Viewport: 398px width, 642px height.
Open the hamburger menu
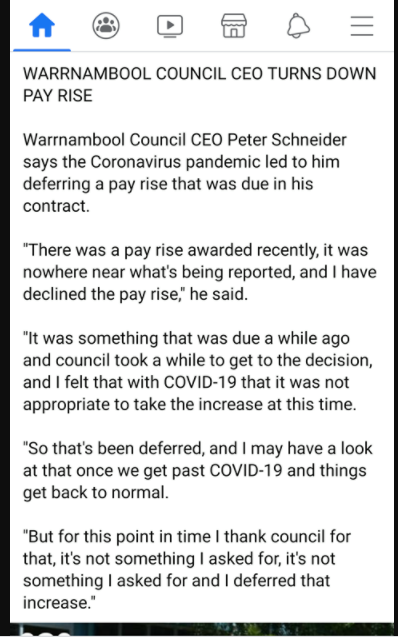(x=362, y=26)
